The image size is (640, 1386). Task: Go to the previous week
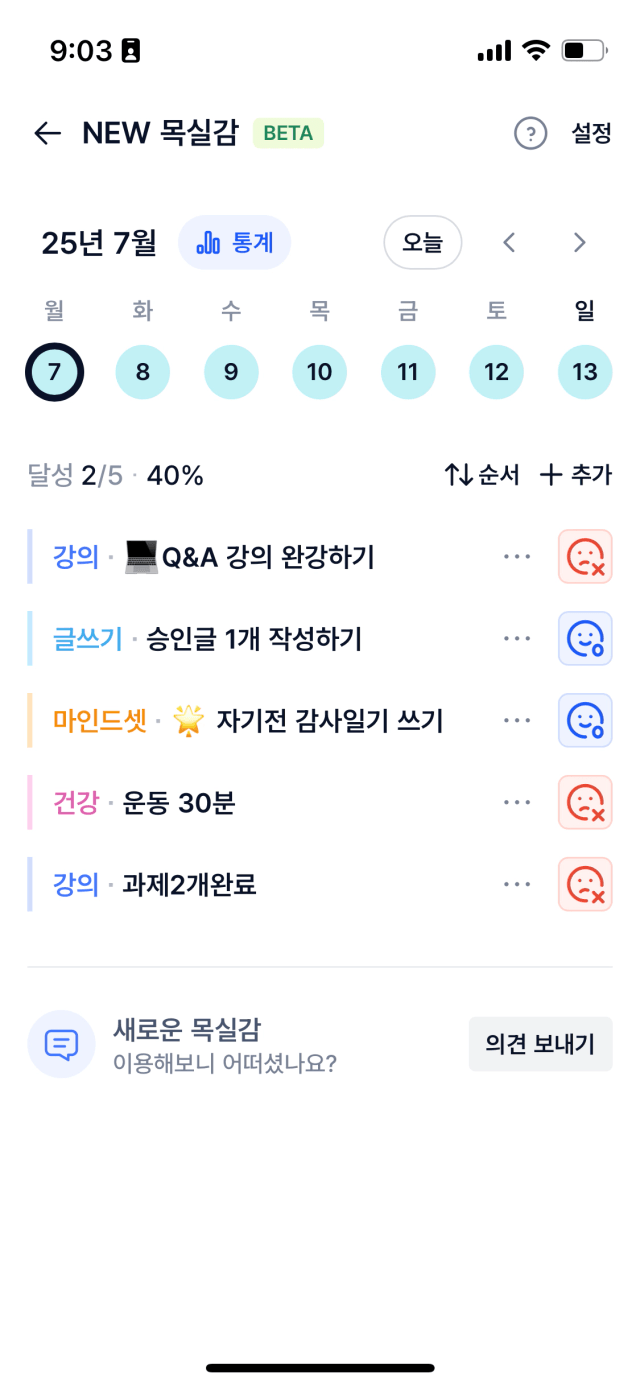(509, 242)
